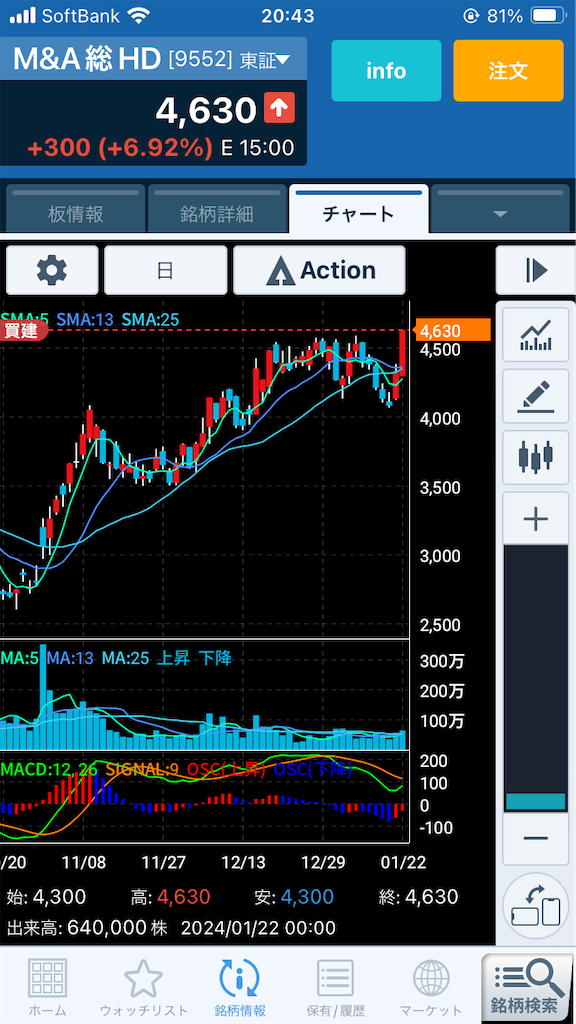Rotate the chart to landscape view
The image size is (576, 1024).
pos(535,905)
